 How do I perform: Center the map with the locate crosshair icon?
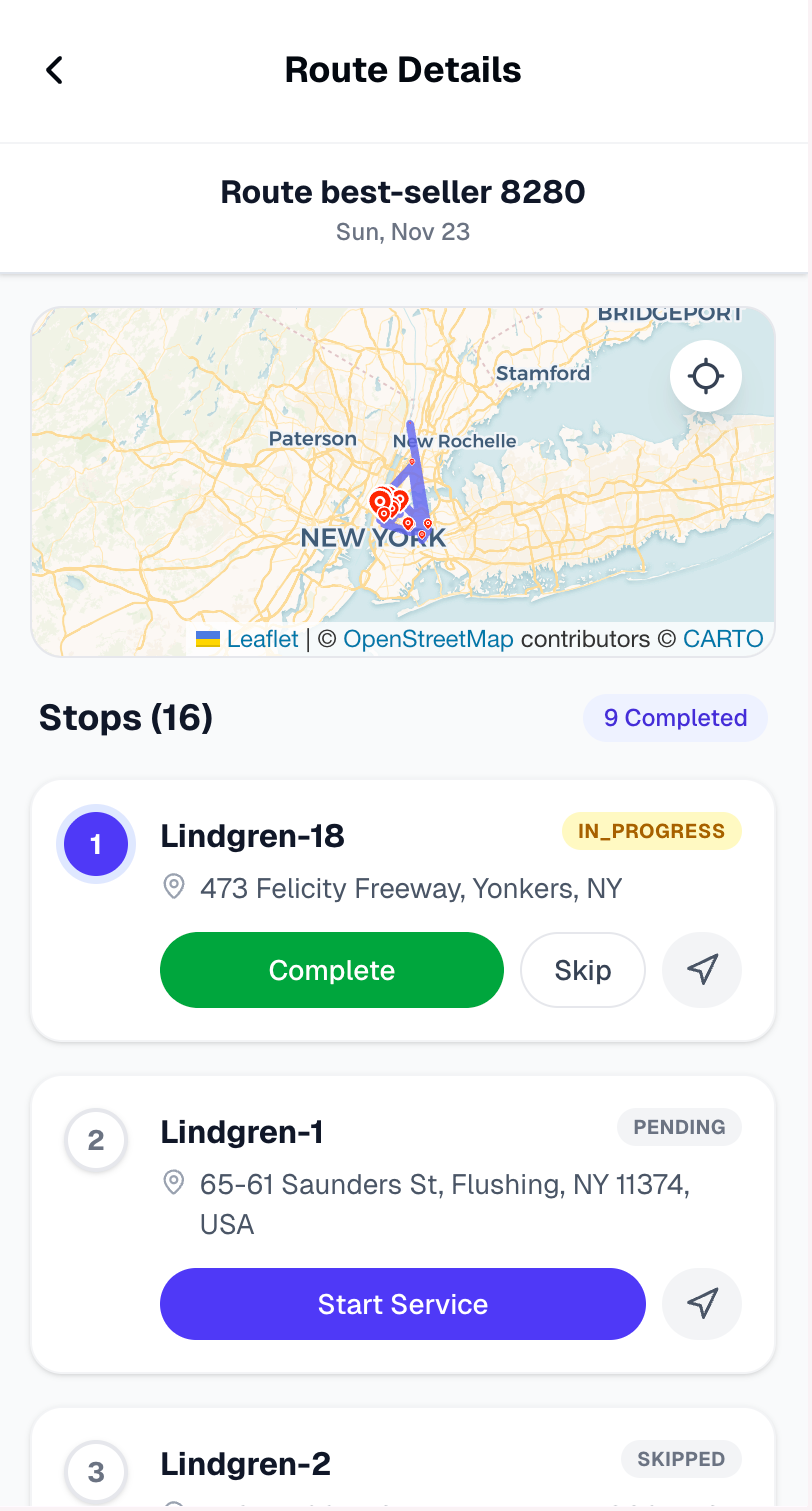(705, 376)
